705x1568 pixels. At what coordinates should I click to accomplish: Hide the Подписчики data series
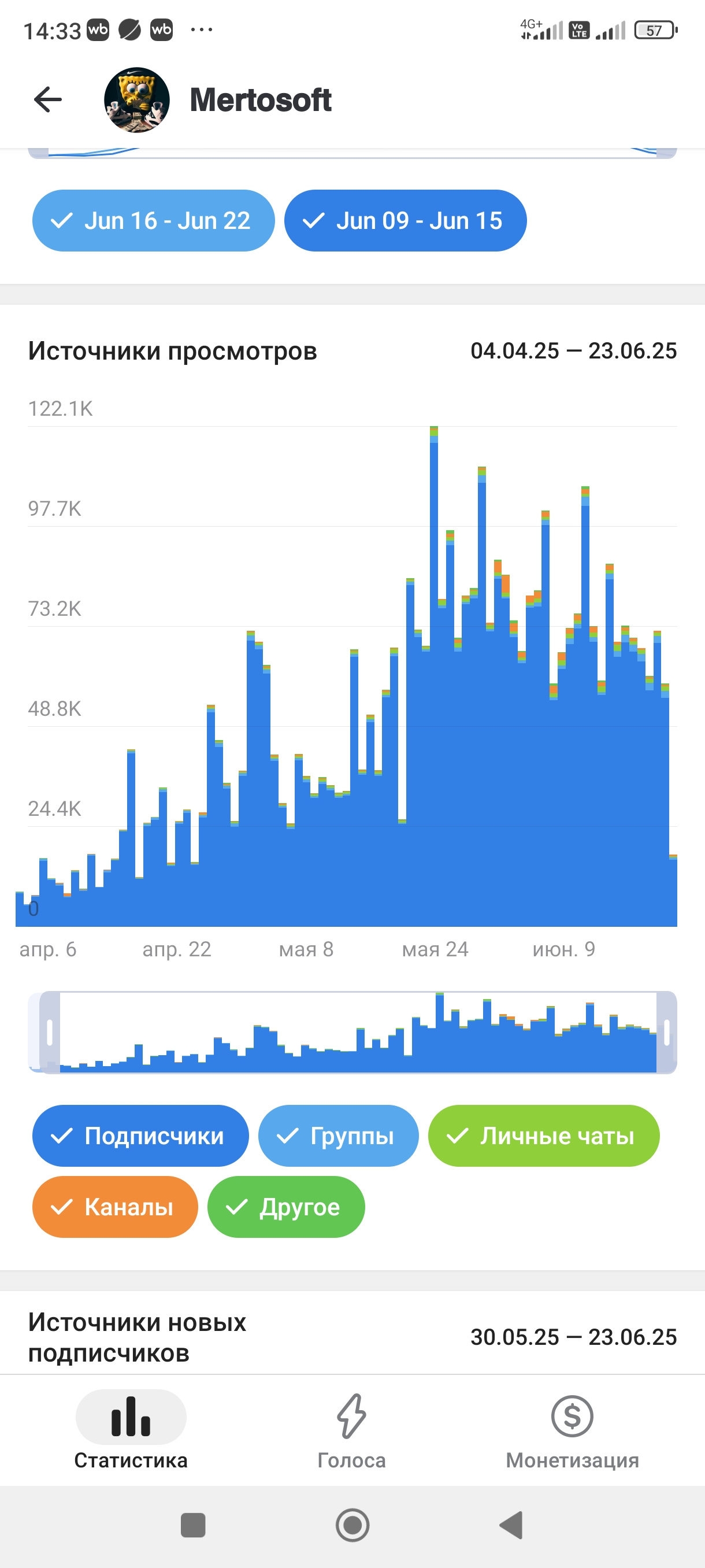(140, 1136)
